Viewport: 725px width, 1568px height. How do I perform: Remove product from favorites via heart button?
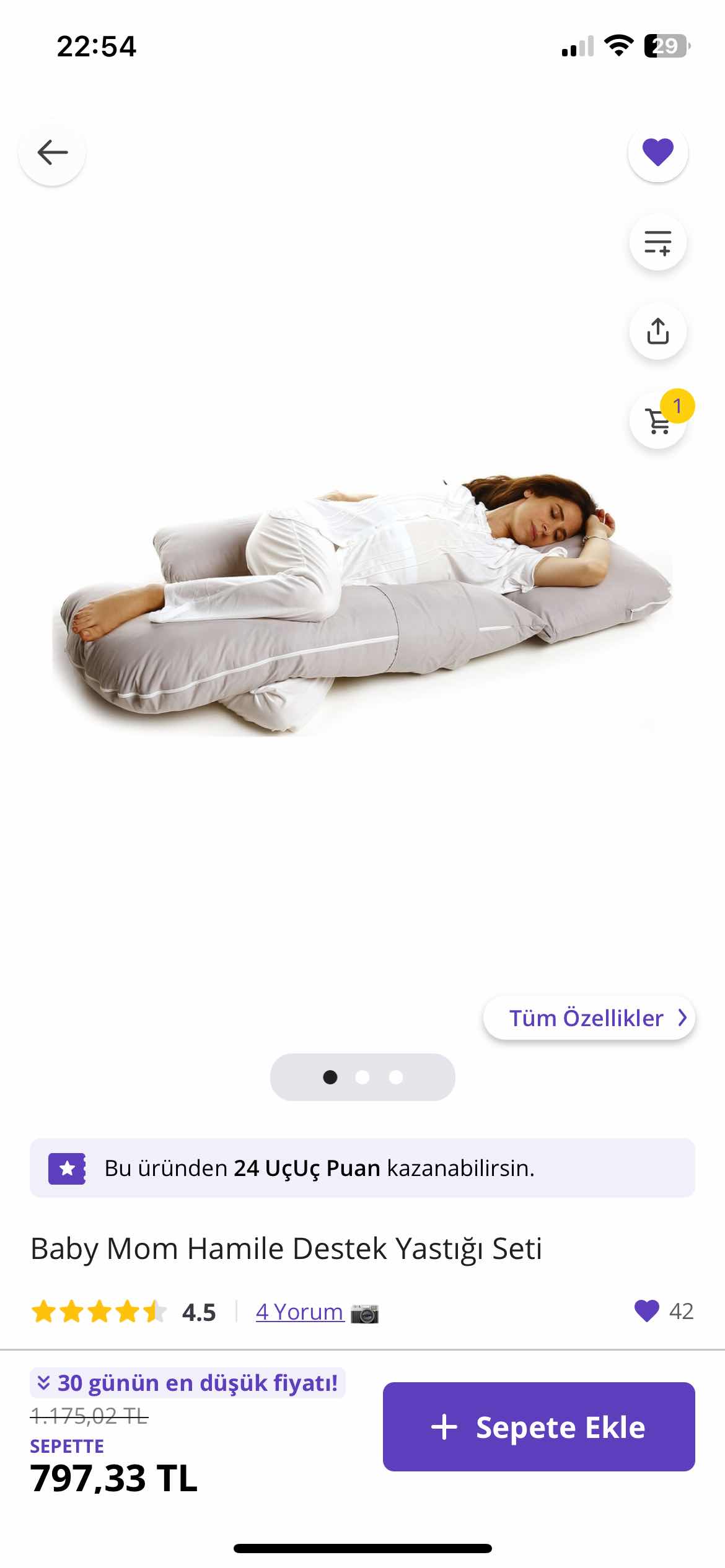pyautogui.click(x=657, y=152)
